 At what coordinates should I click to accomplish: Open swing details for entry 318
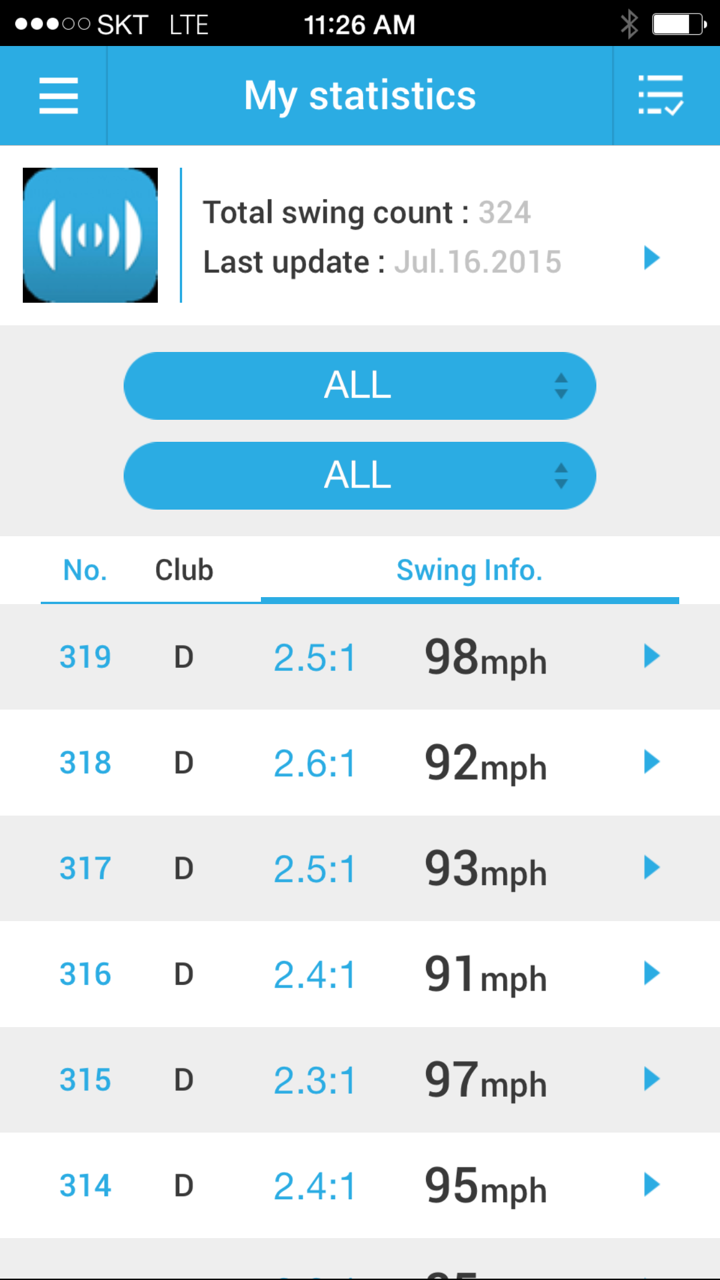651,762
